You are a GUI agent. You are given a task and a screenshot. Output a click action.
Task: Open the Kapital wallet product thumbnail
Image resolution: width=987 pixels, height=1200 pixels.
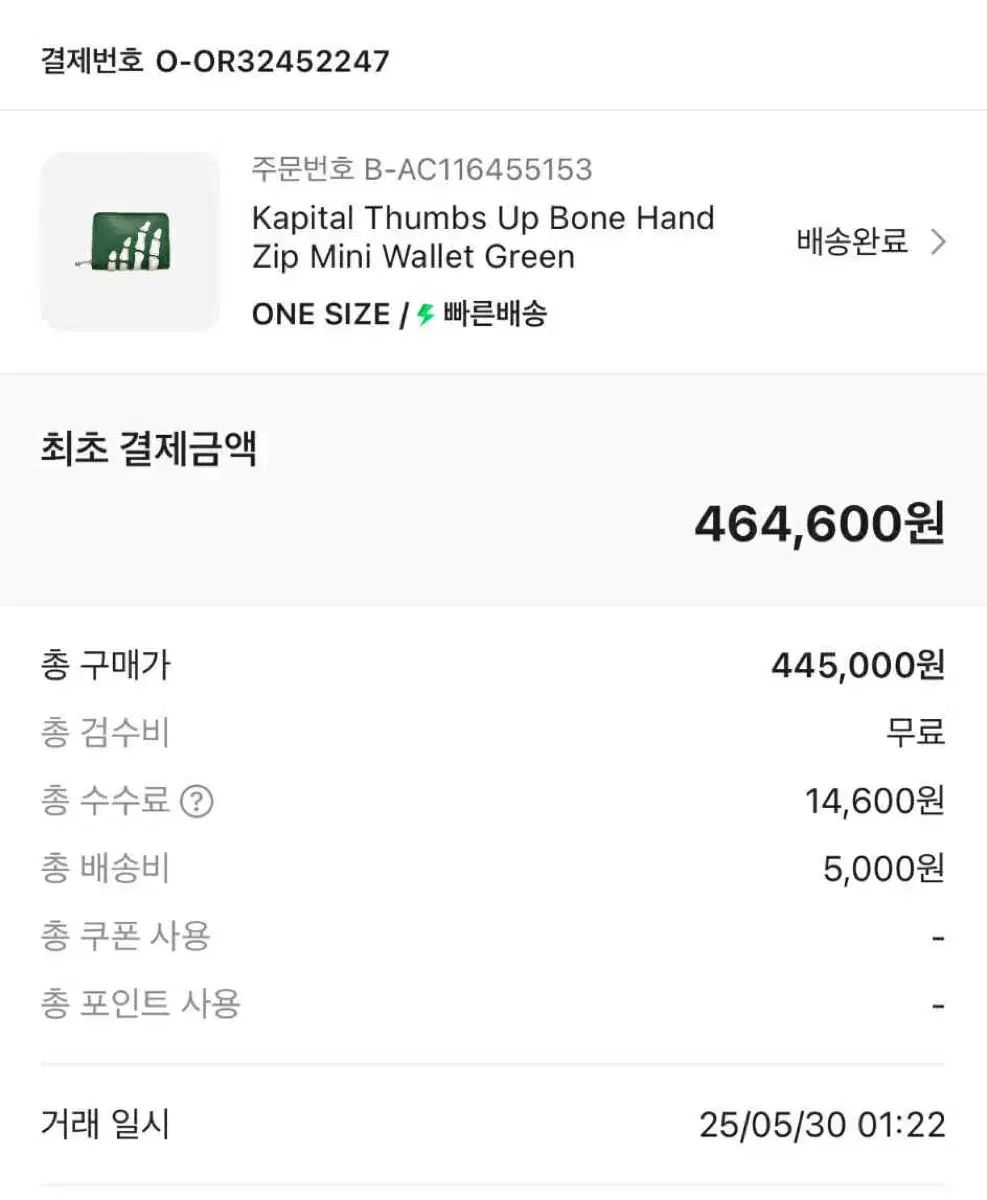tap(130, 242)
